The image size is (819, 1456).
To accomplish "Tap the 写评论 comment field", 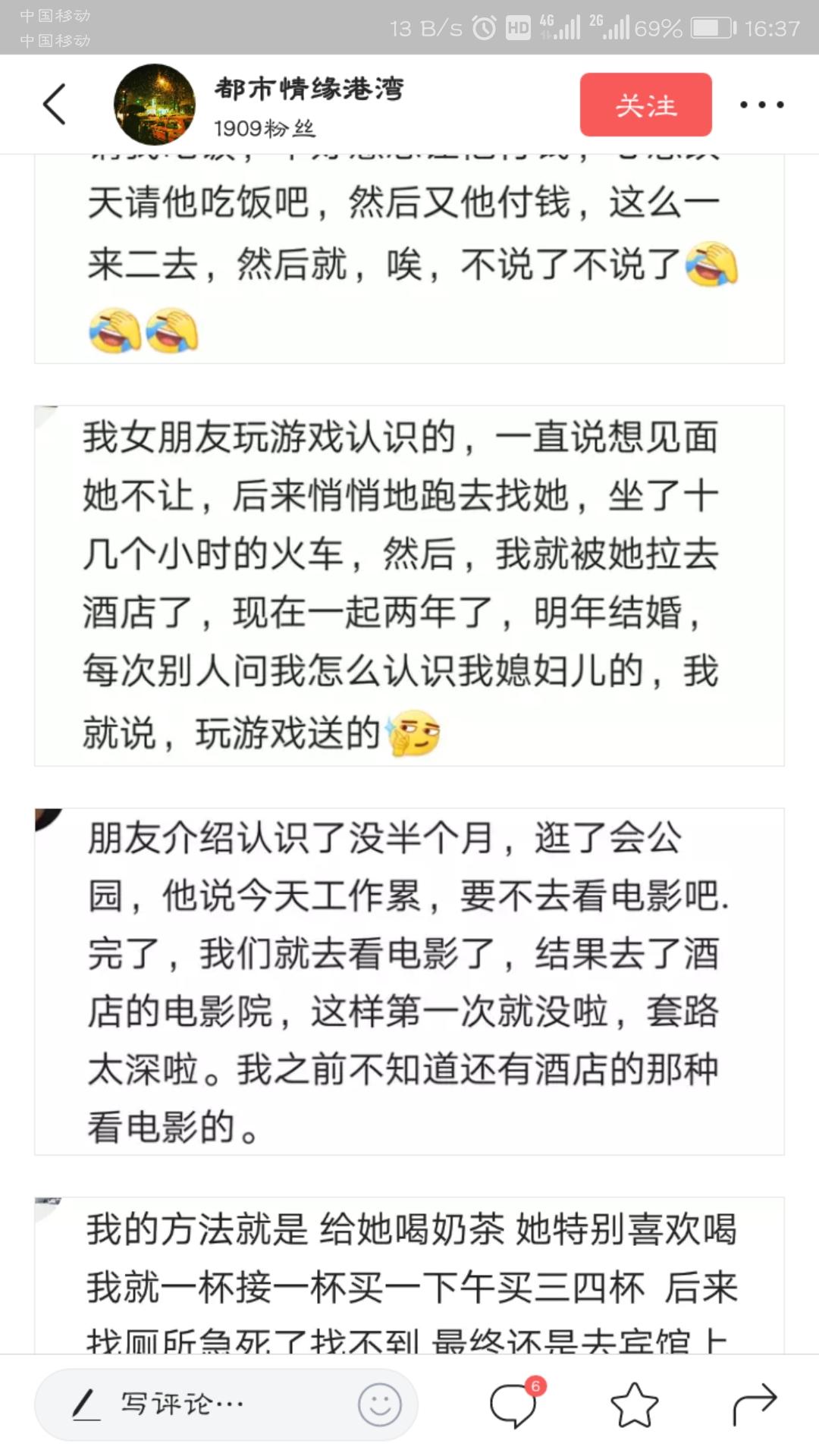I will tap(226, 1404).
